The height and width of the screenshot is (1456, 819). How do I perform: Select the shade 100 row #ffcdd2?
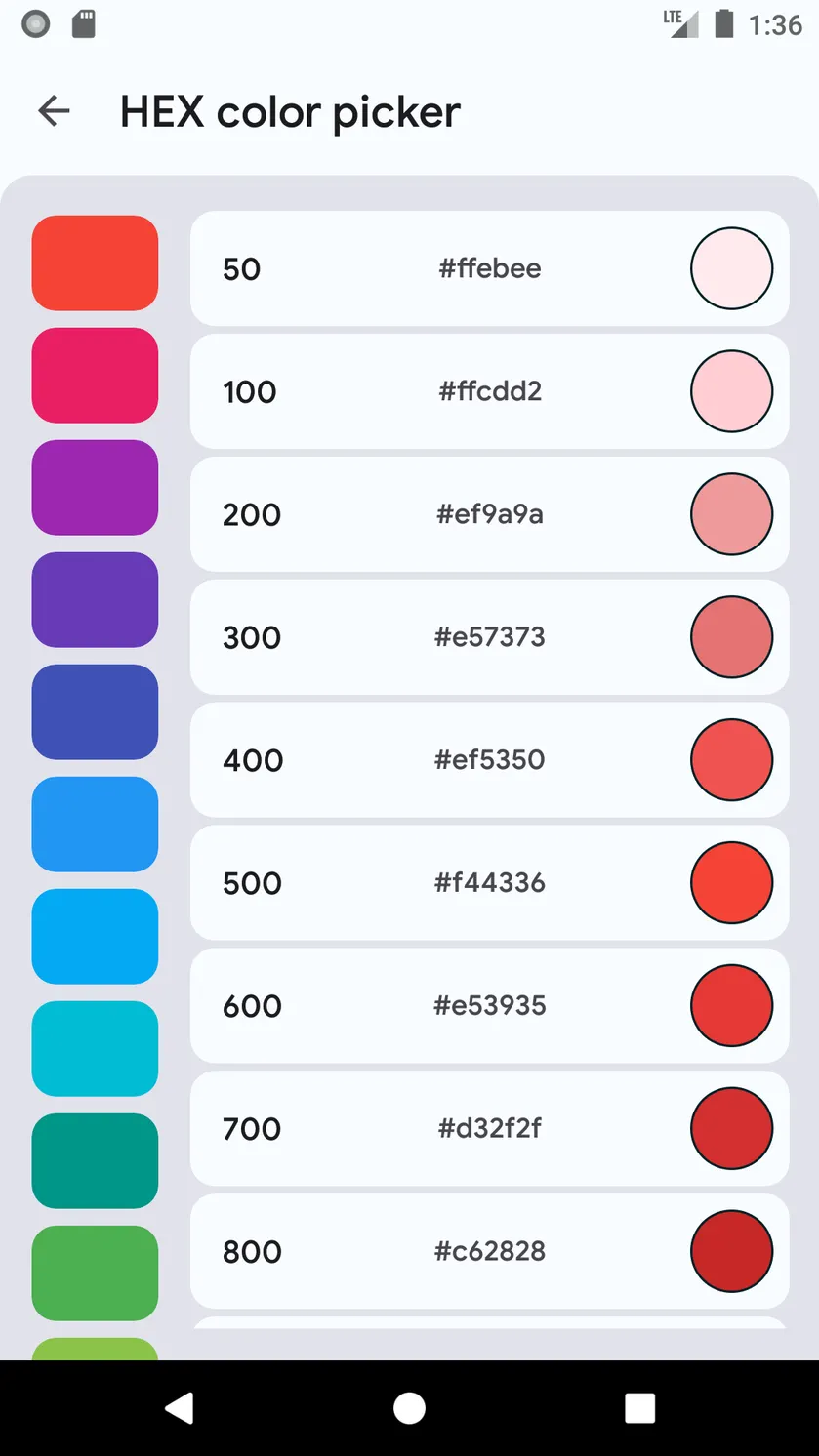(x=489, y=391)
